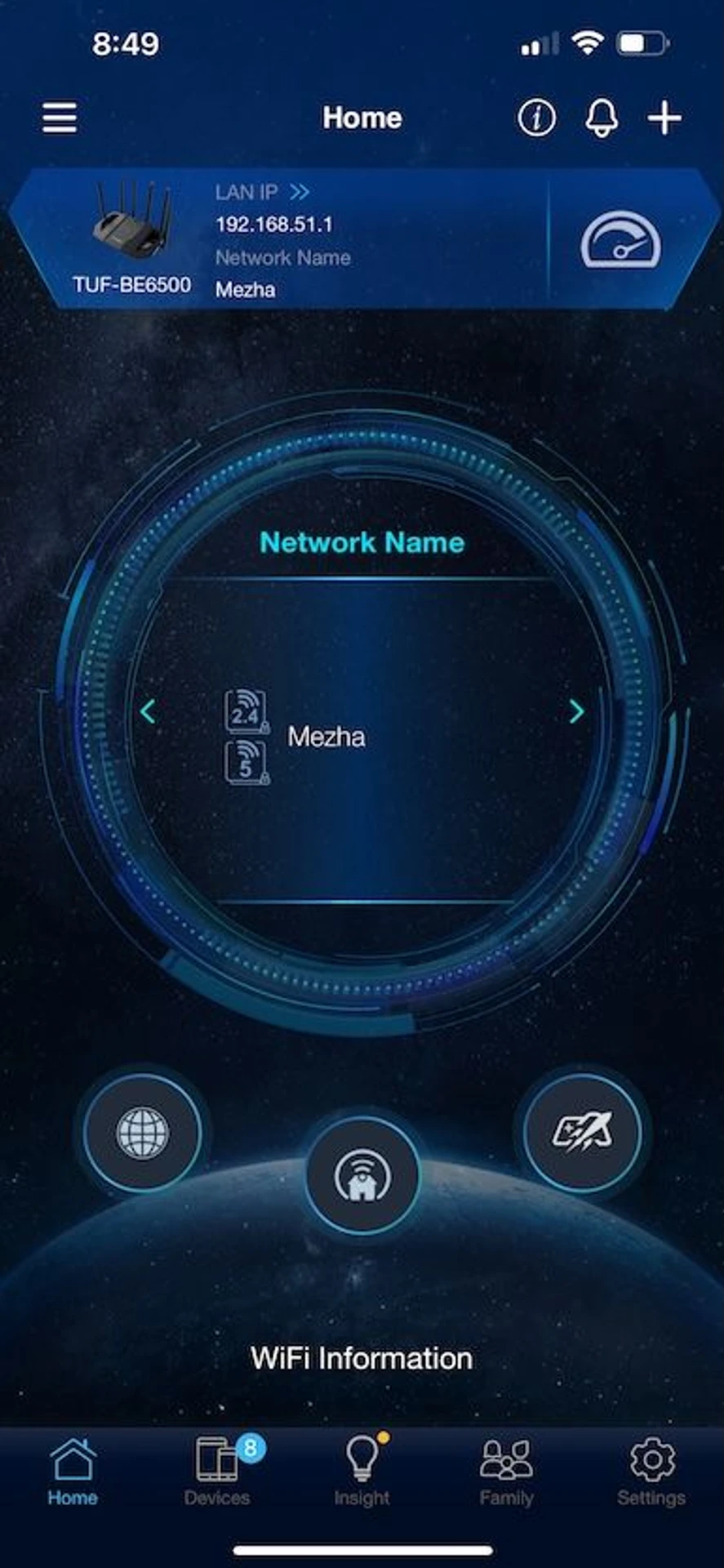Tap the info icon in the header
This screenshot has height=1568, width=724.
coord(536,118)
